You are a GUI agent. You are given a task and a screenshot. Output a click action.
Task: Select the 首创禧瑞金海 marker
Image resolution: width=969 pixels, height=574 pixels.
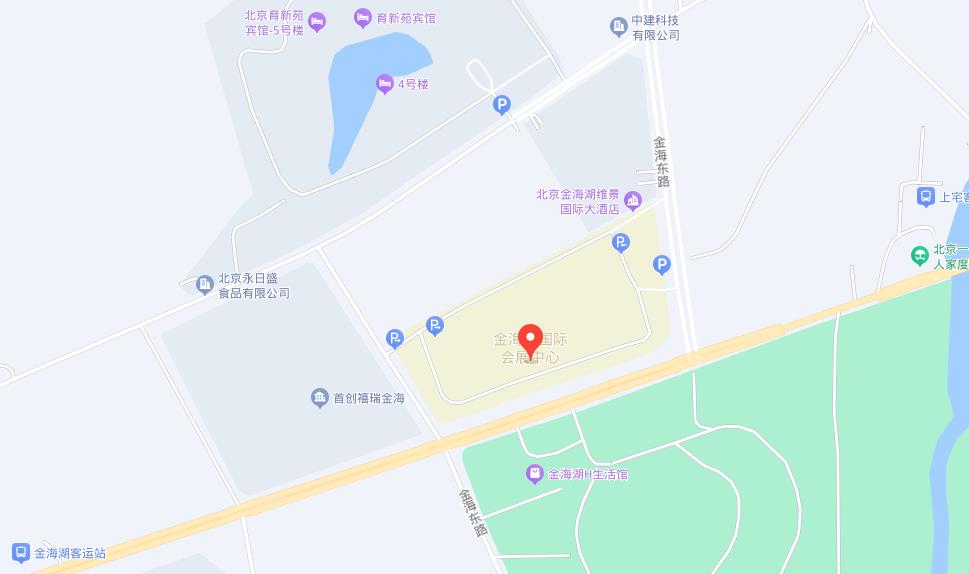[x=320, y=398]
